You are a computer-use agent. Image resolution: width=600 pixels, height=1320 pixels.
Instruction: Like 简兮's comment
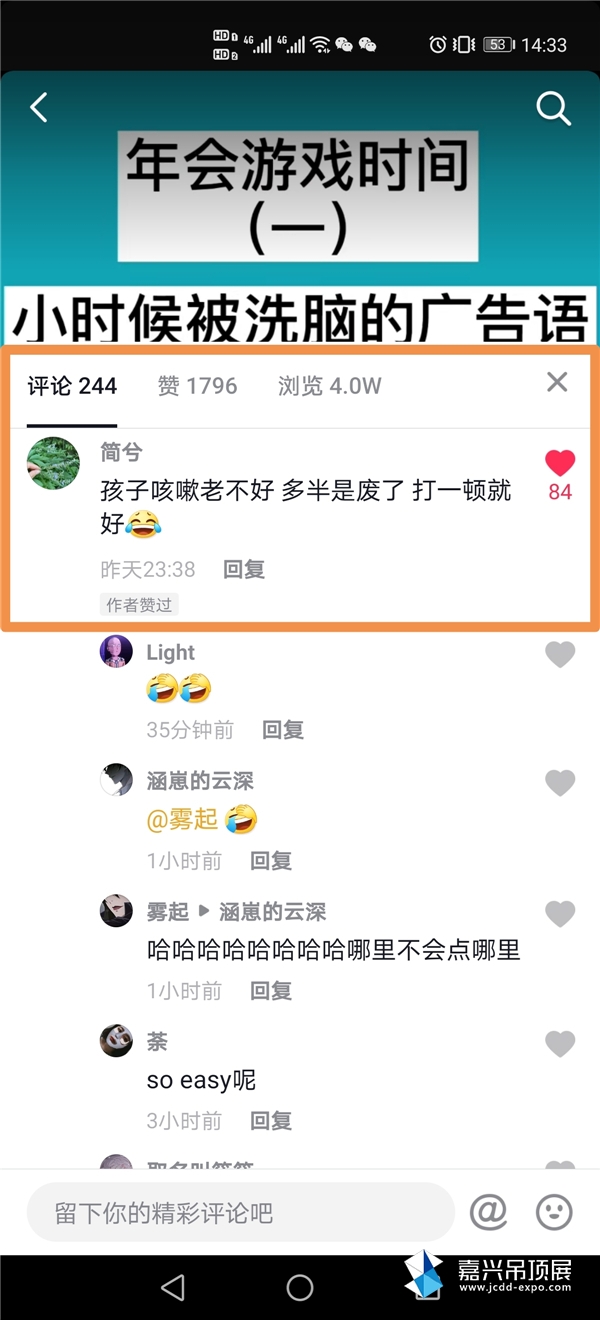coord(560,464)
